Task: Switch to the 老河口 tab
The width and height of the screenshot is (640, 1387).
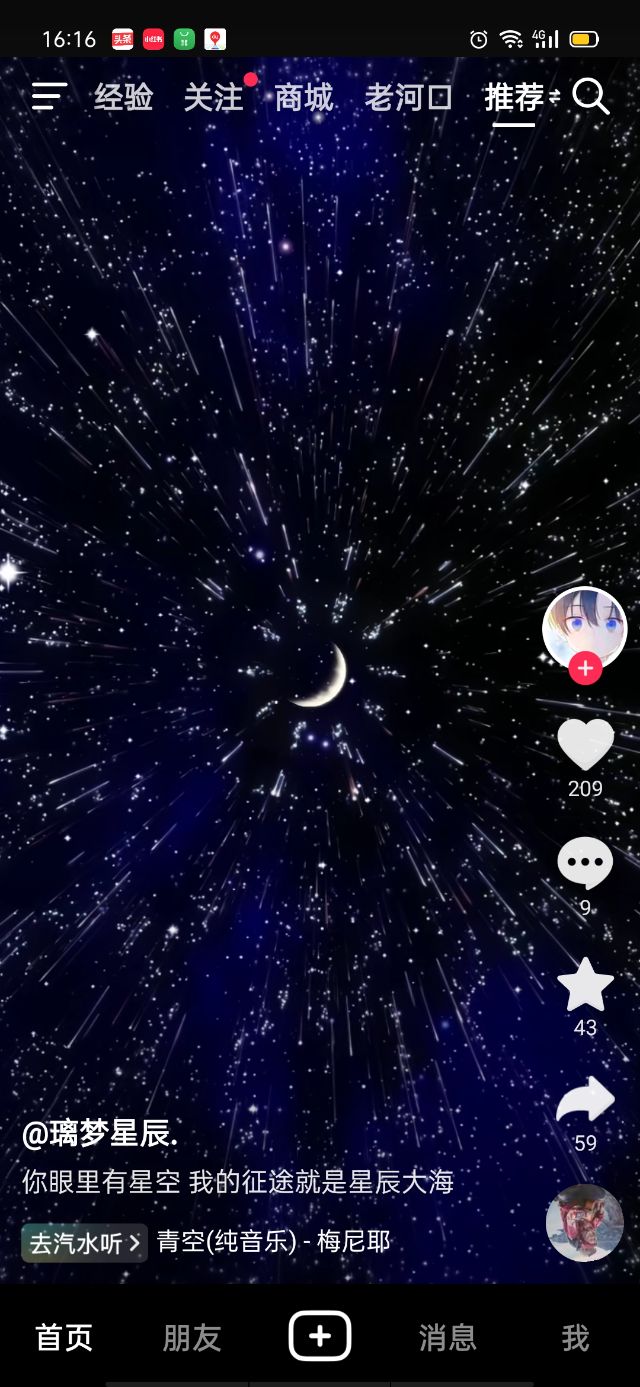Action: pyautogui.click(x=408, y=97)
